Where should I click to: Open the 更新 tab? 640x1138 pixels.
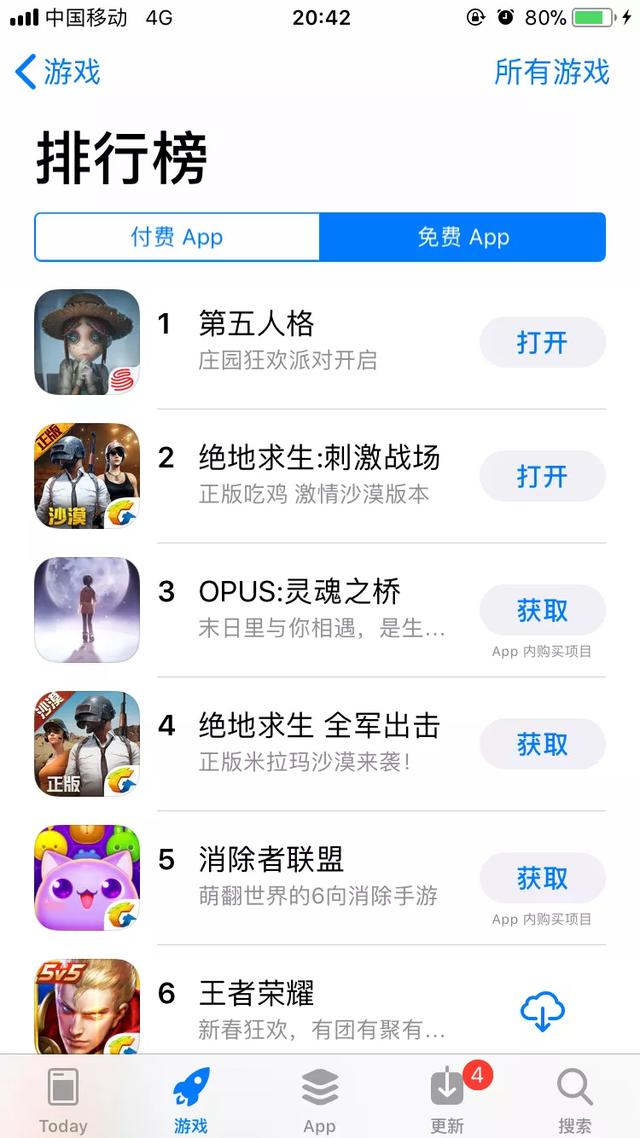point(448,1100)
